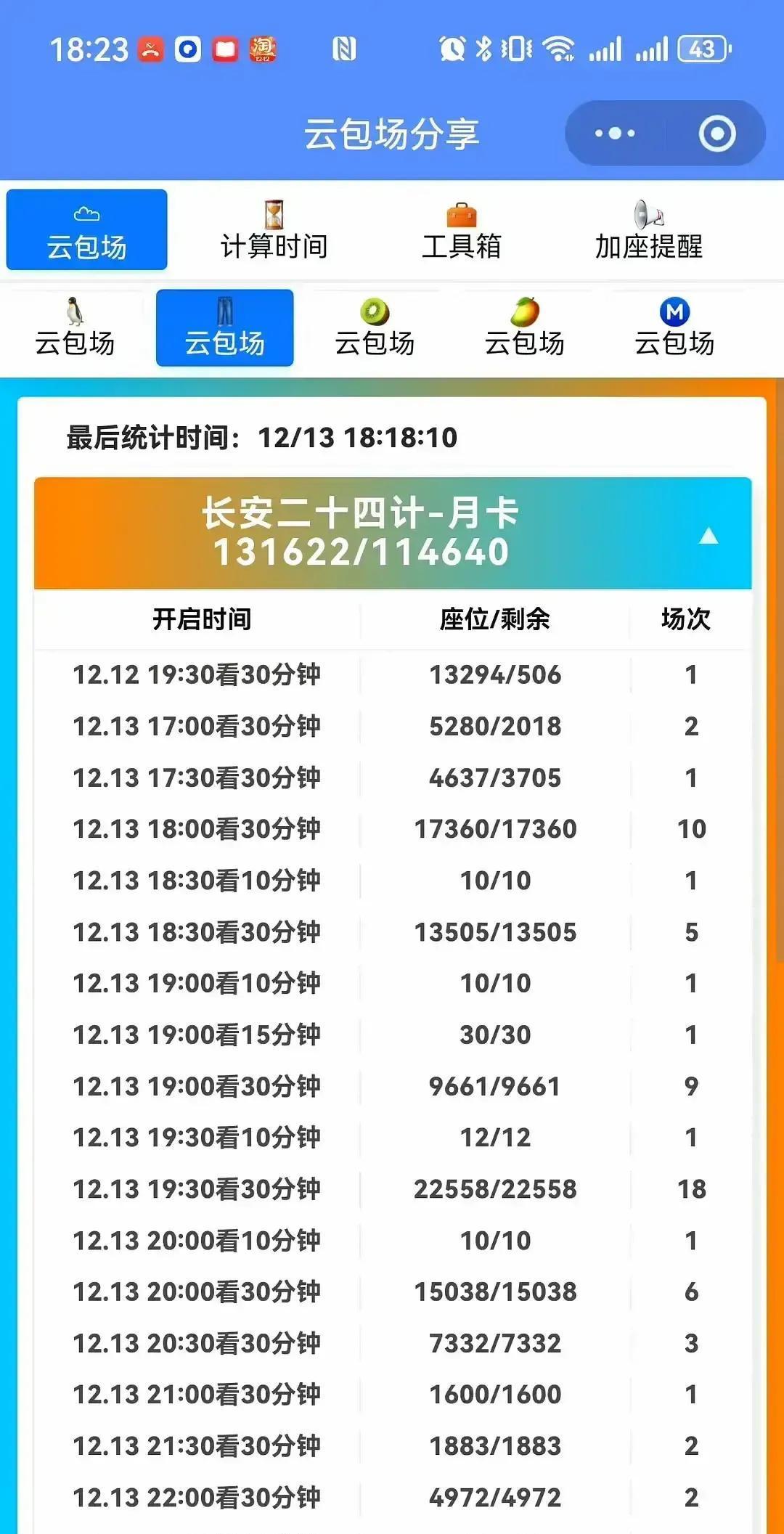Click the cloud icon on the 云包场 tab
Image resolution: width=784 pixels, height=1534 pixels.
point(86,213)
